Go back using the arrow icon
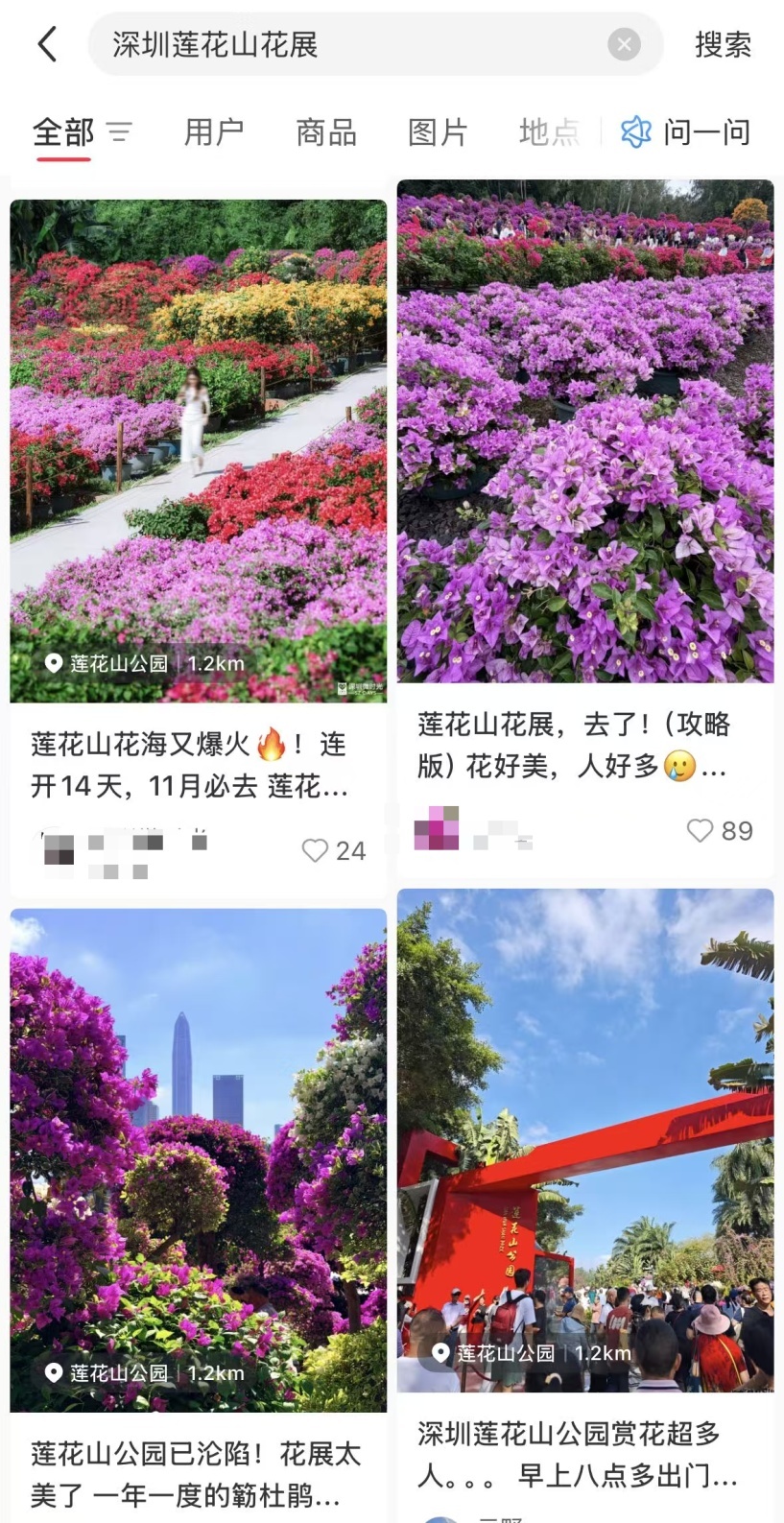This screenshot has height=1523, width=784. coord(47,44)
